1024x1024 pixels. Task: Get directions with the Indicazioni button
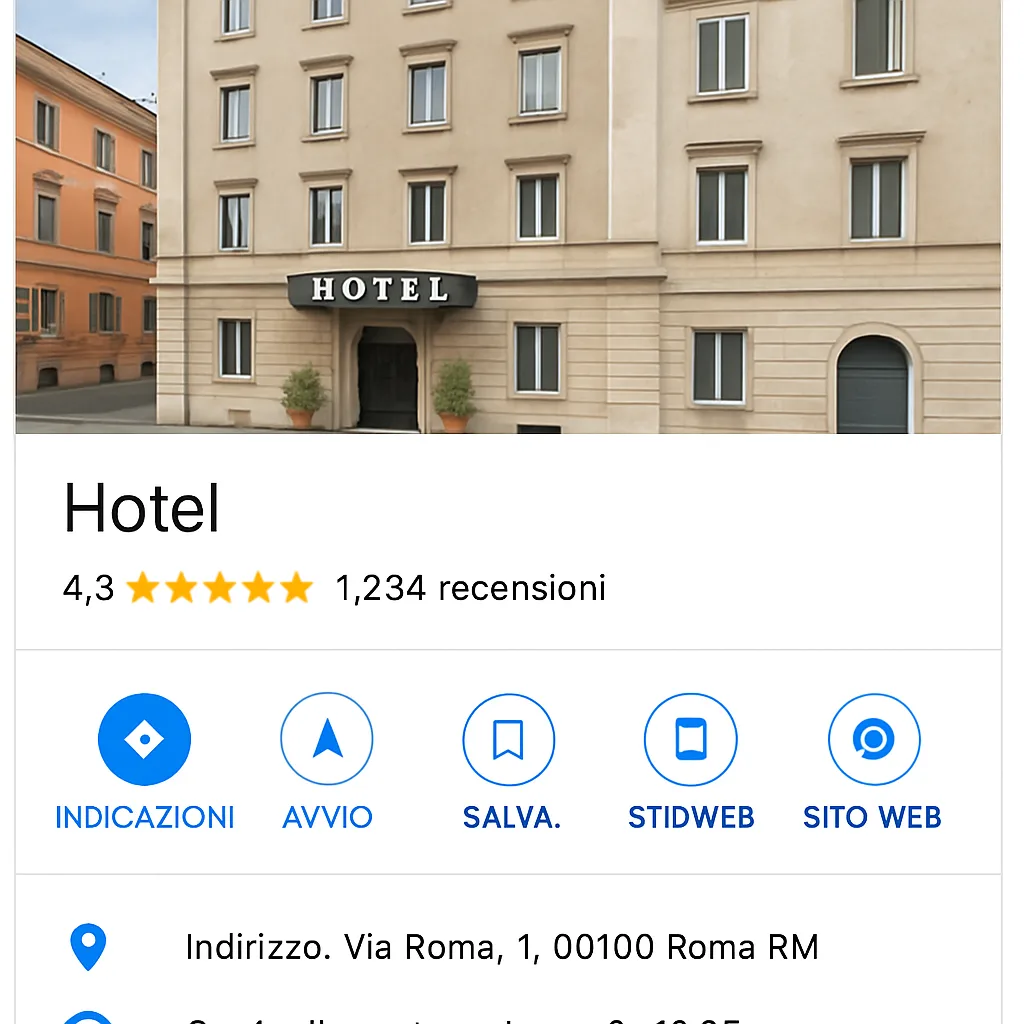click(x=144, y=740)
